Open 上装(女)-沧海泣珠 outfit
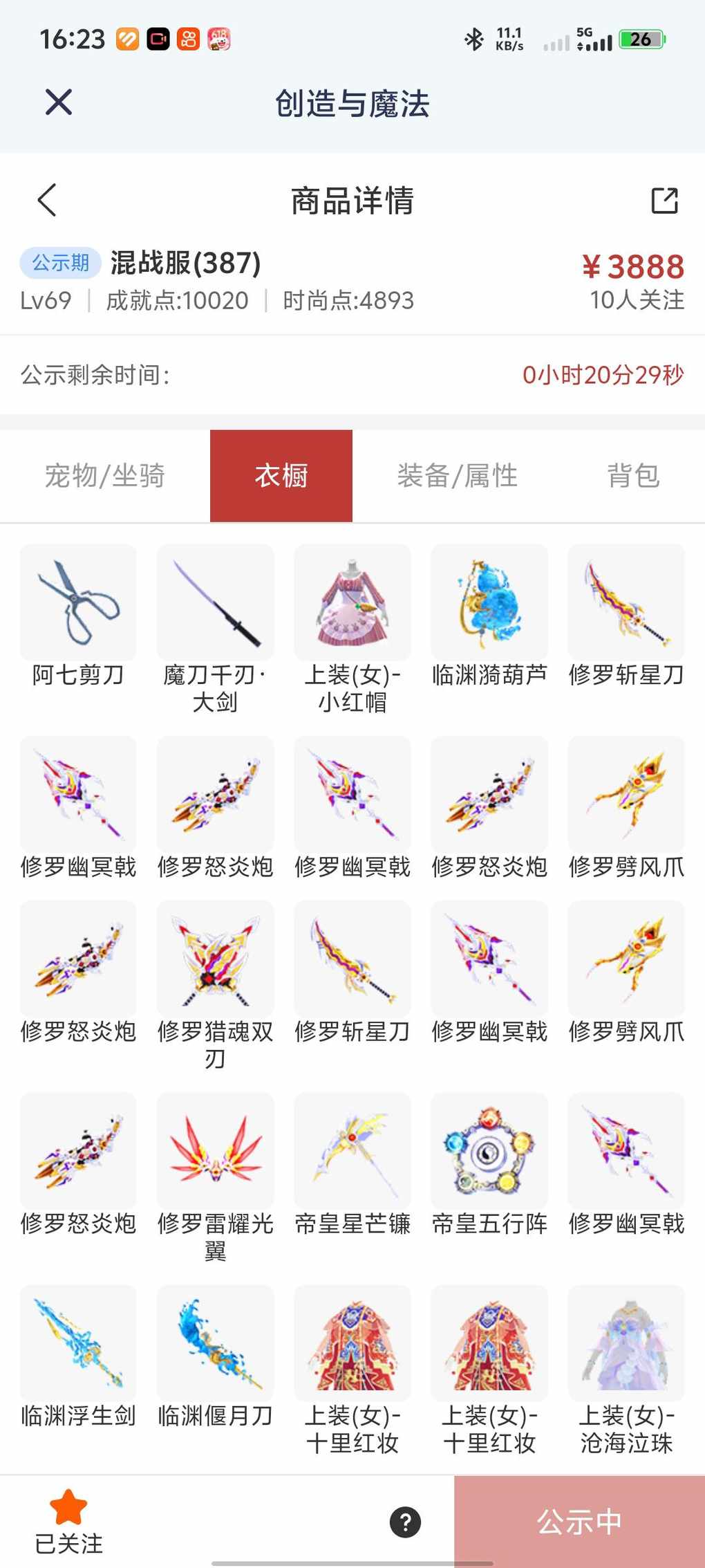 pos(626,1343)
